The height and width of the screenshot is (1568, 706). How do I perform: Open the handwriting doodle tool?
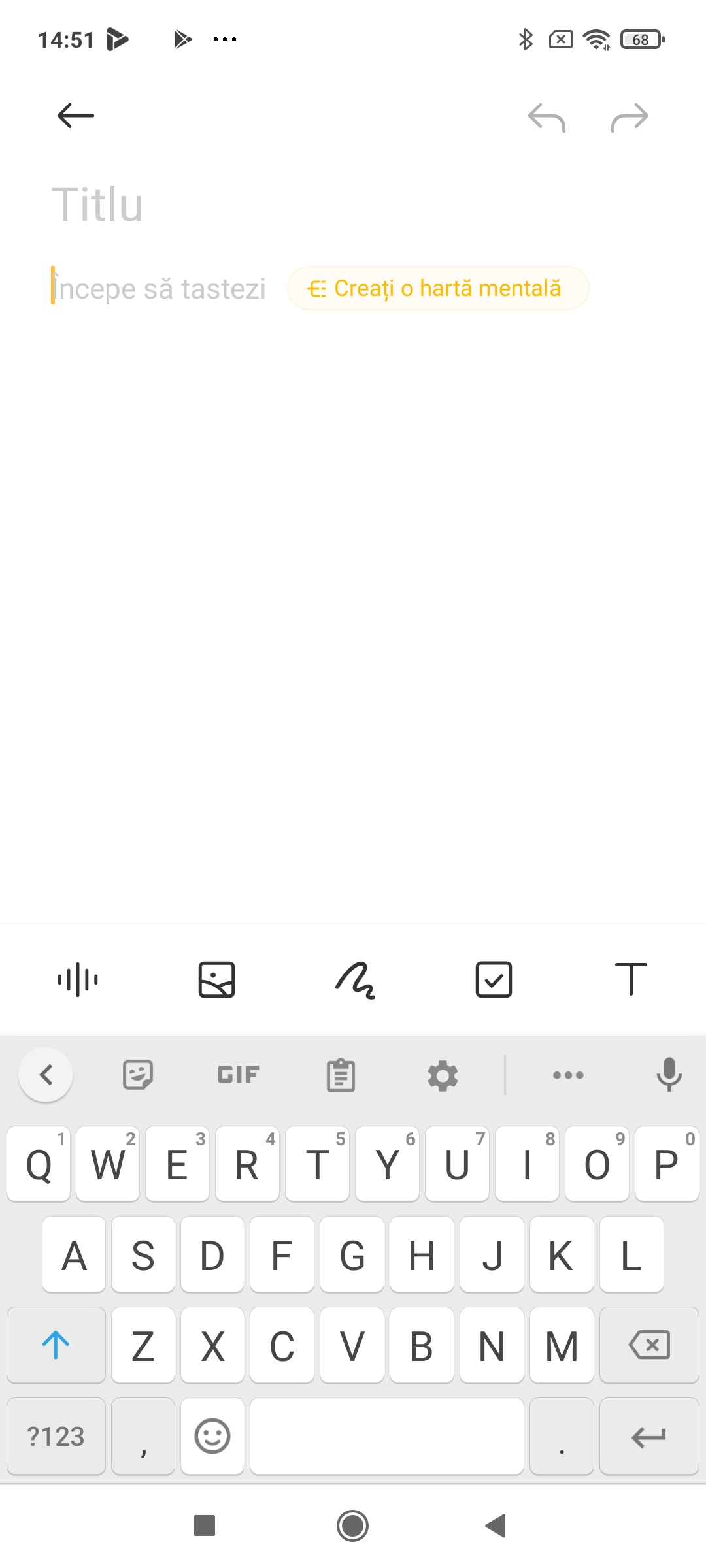click(x=355, y=980)
